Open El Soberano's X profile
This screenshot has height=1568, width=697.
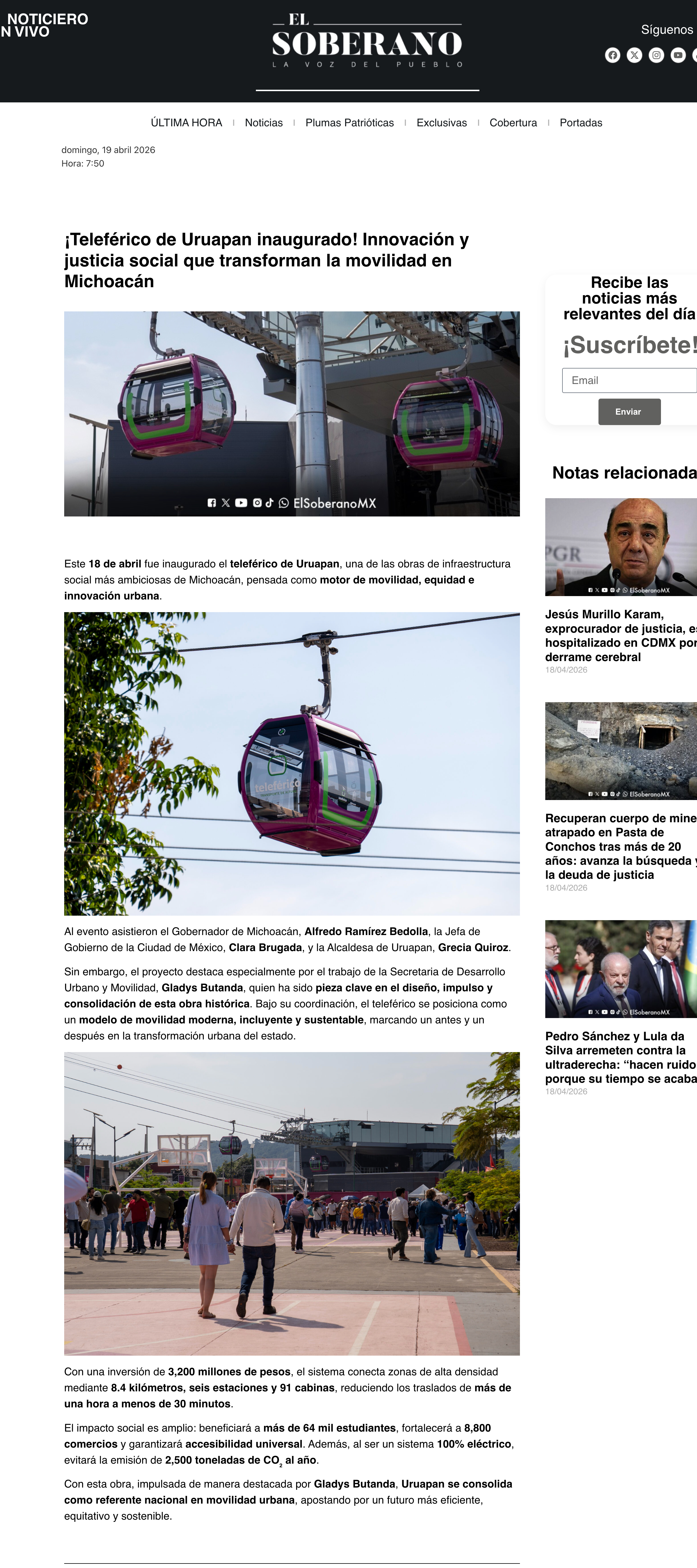coord(635,55)
